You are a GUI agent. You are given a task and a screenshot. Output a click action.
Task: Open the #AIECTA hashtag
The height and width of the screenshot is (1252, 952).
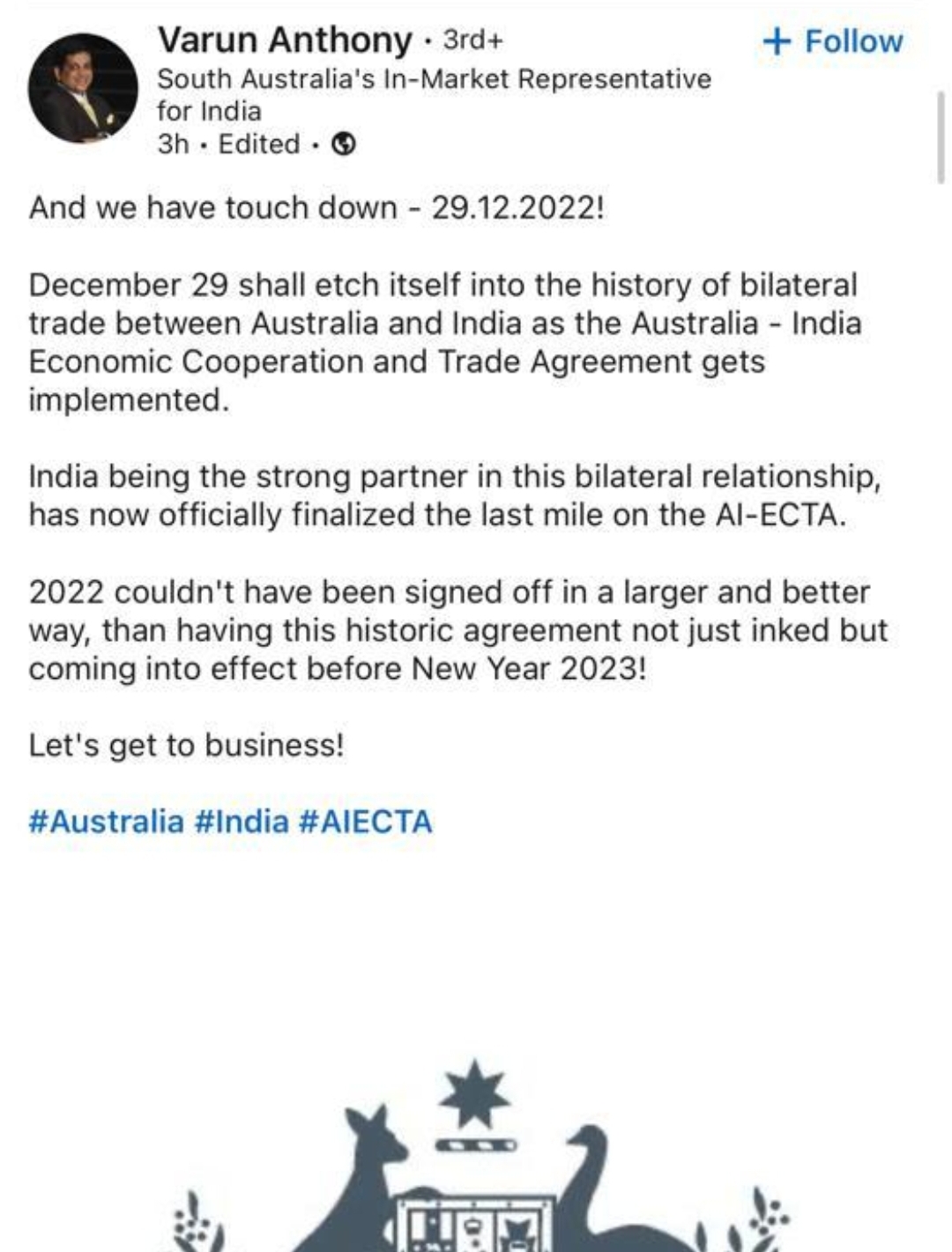click(x=366, y=822)
